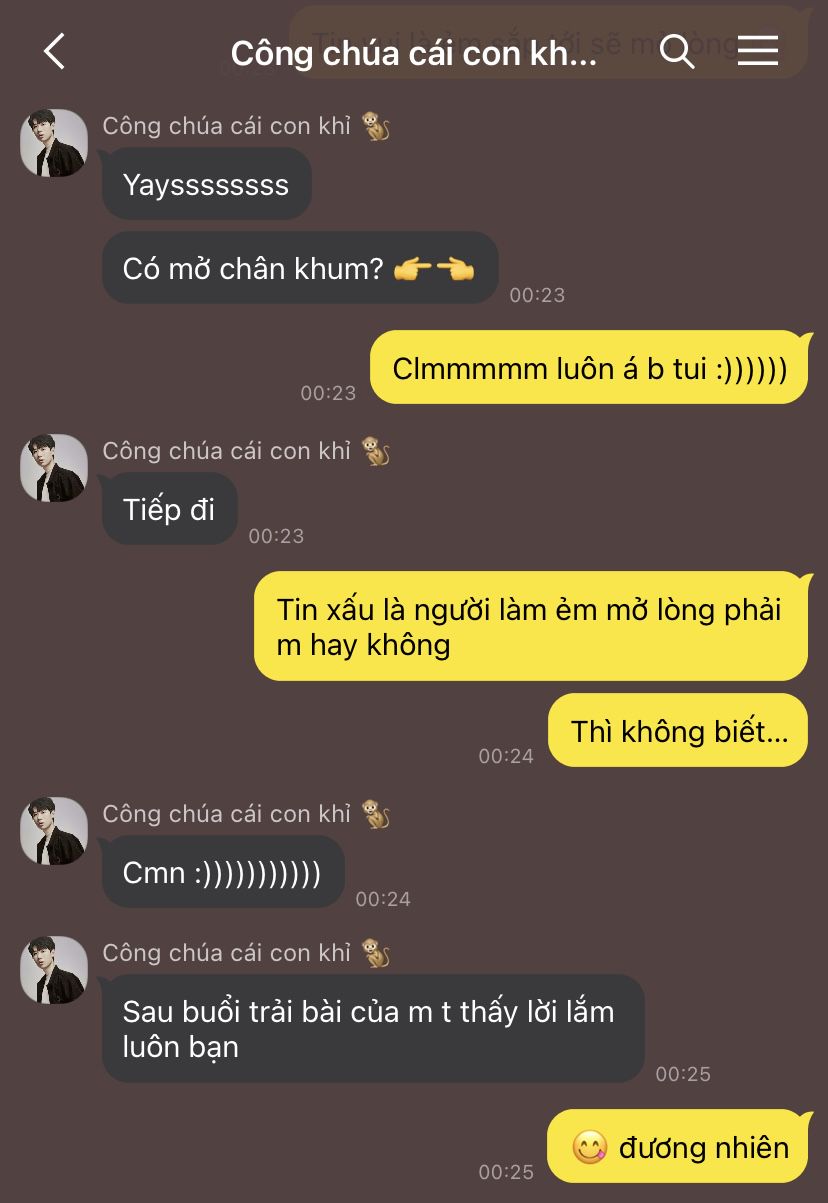This screenshot has height=1203, width=828.
Task: Open avatar next to Sau buổi trải bài message
Action: coord(54,970)
